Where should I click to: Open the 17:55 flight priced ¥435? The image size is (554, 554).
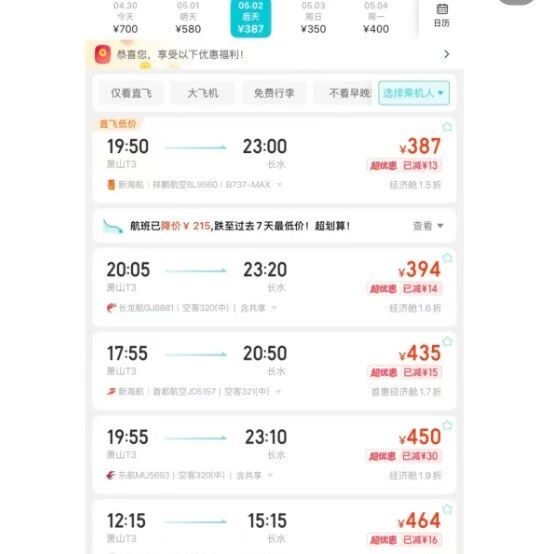274,371
